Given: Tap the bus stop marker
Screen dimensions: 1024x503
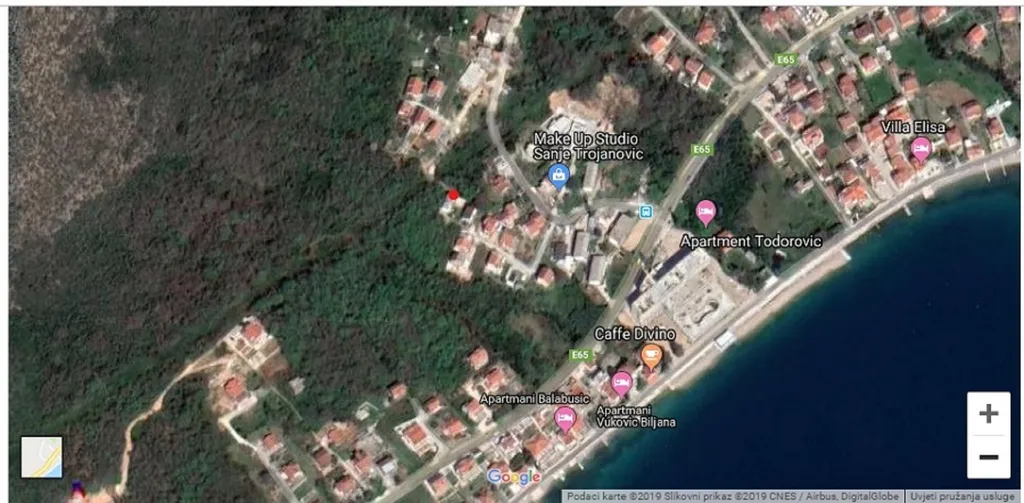Looking at the screenshot, I should [646, 211].
